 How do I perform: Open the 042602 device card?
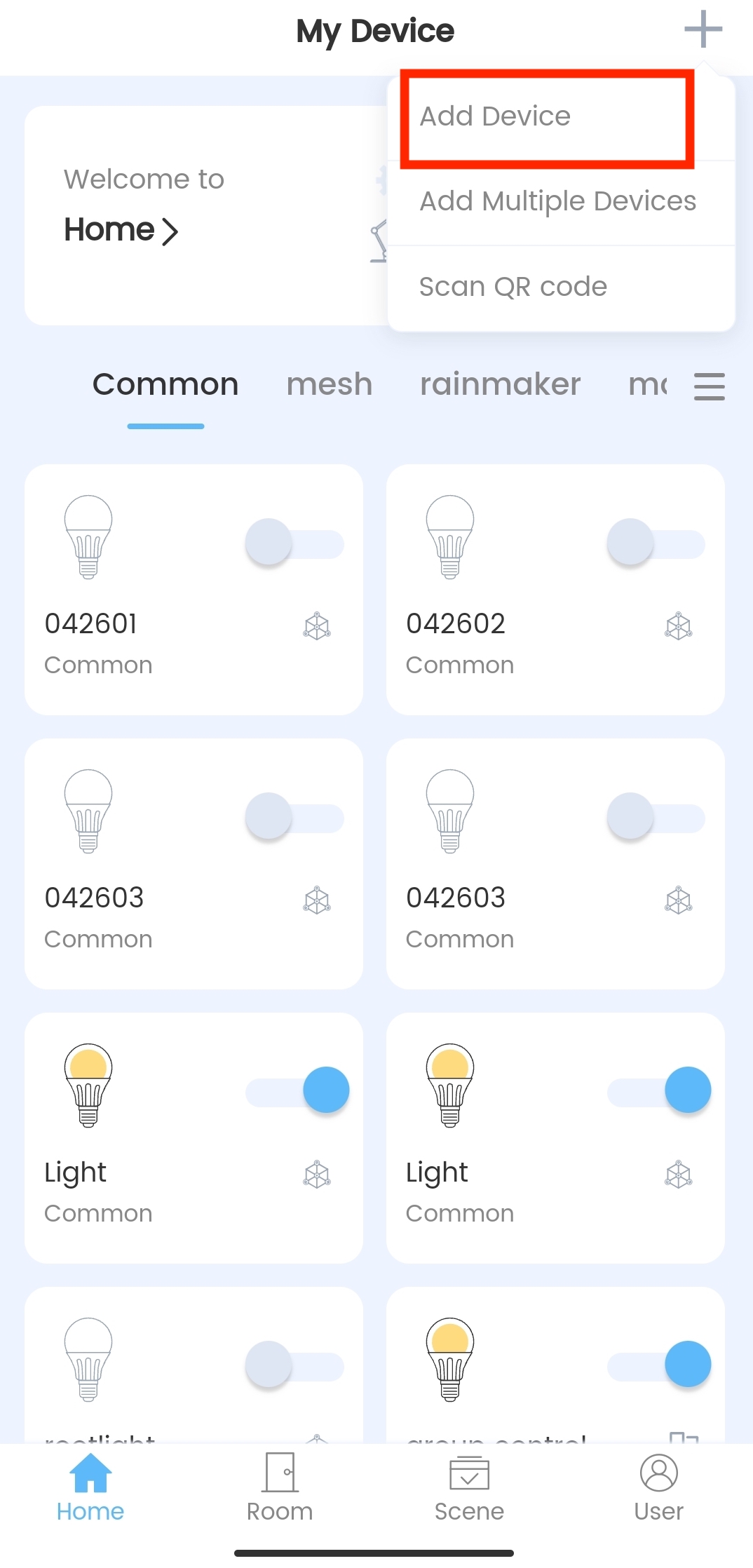click(x=555, y=590)
